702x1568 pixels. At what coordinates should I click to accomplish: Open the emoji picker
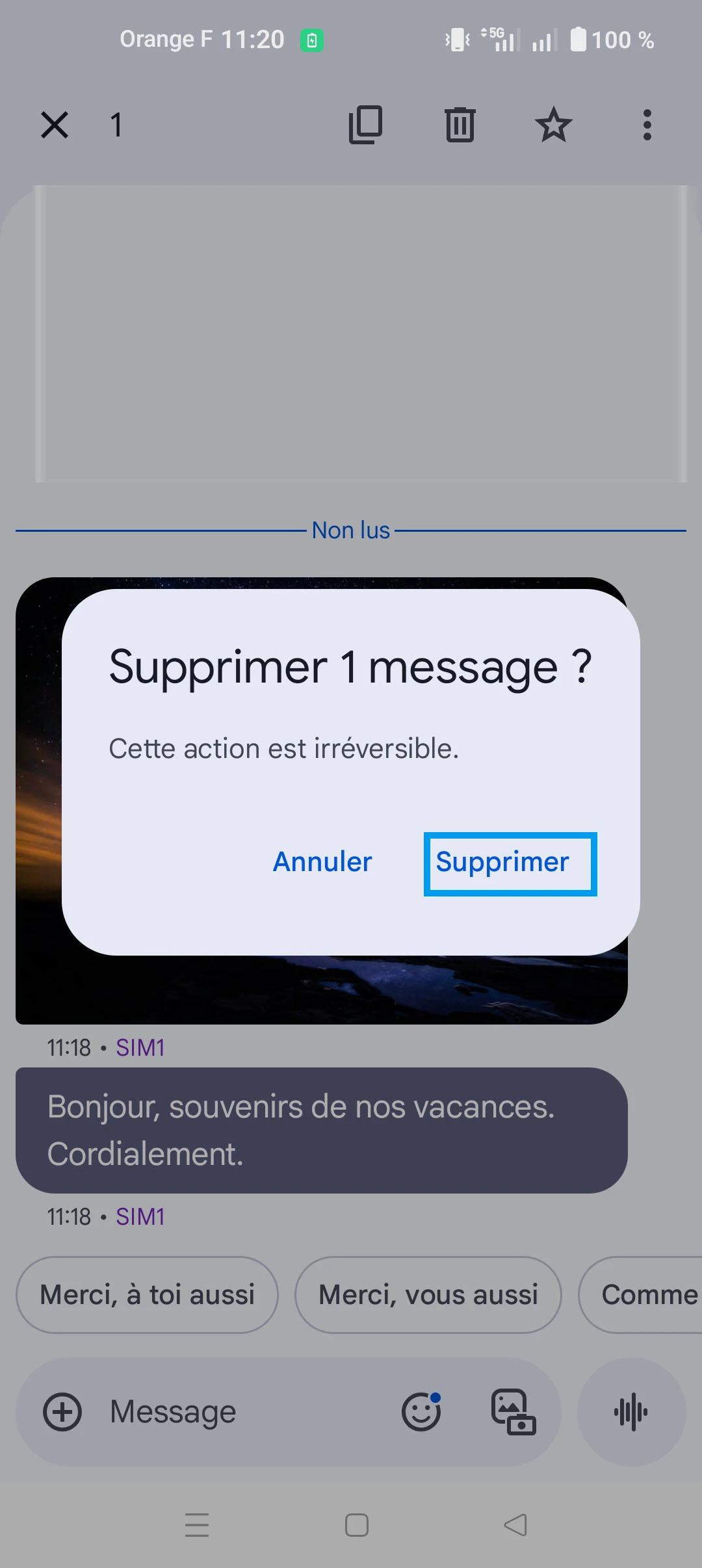[x=421, y=1412]
